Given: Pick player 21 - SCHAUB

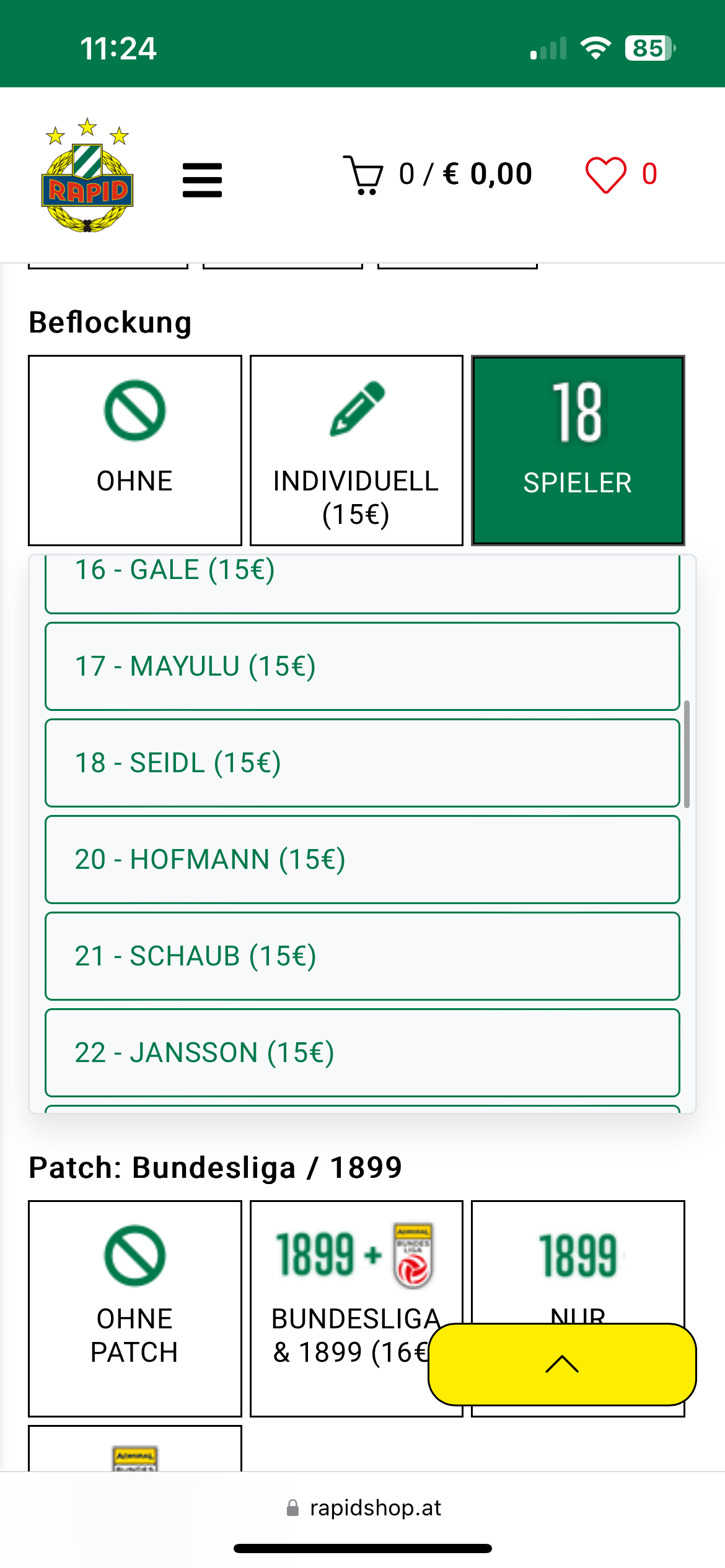Looking at the screenshot, I should coord(362,956).
